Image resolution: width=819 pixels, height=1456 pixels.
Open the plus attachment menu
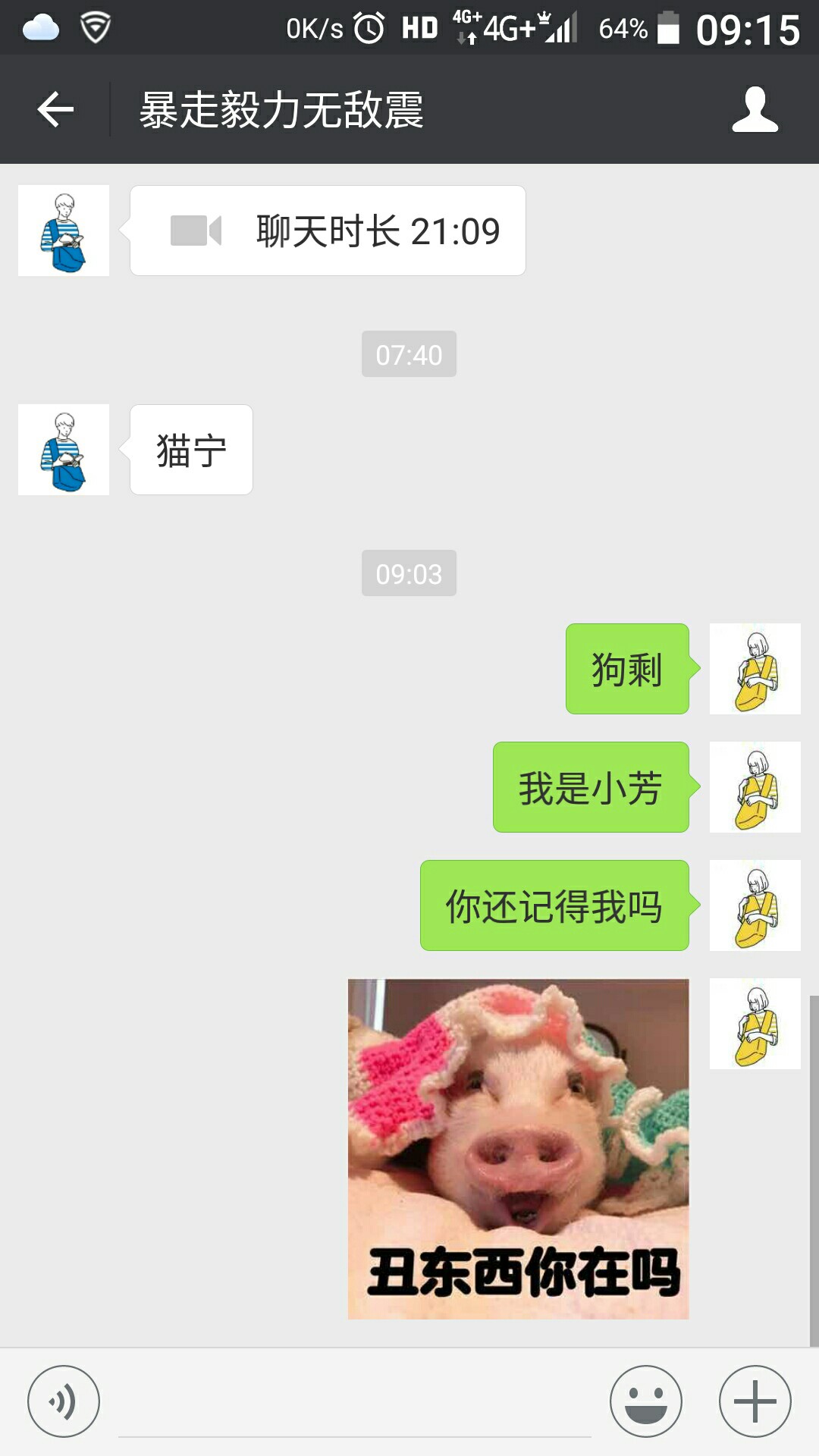click(x=755, y=1401)
